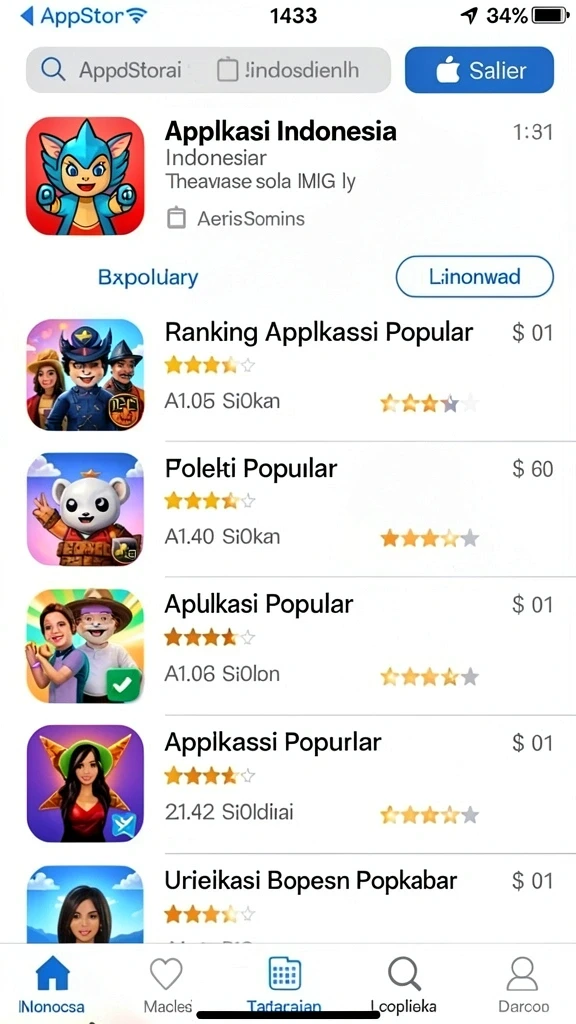576x1024 pixels.
Task: Open the Applkasi Indonesia featured app
Action: pyautogui.click(x=289, y=176)
